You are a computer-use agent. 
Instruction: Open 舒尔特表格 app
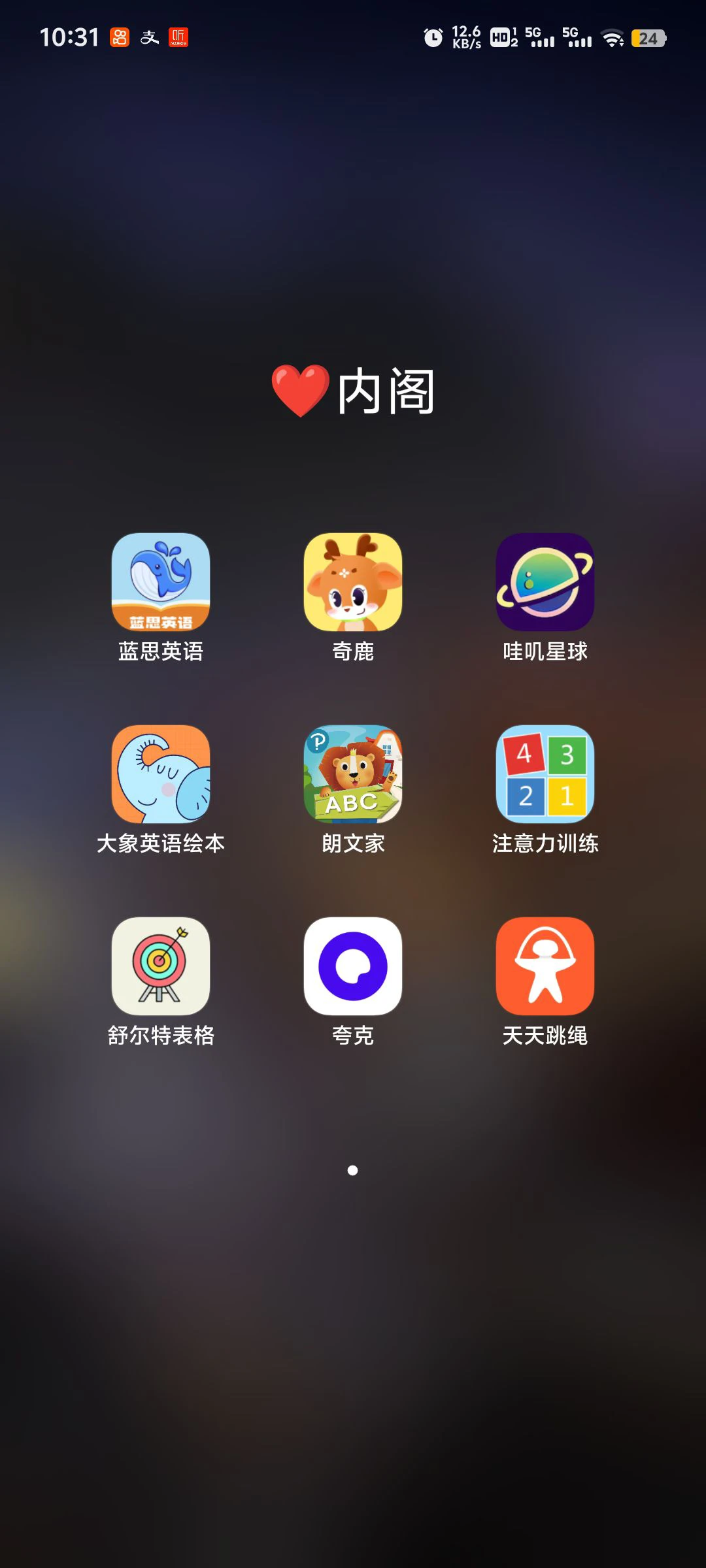pos(161,966)
